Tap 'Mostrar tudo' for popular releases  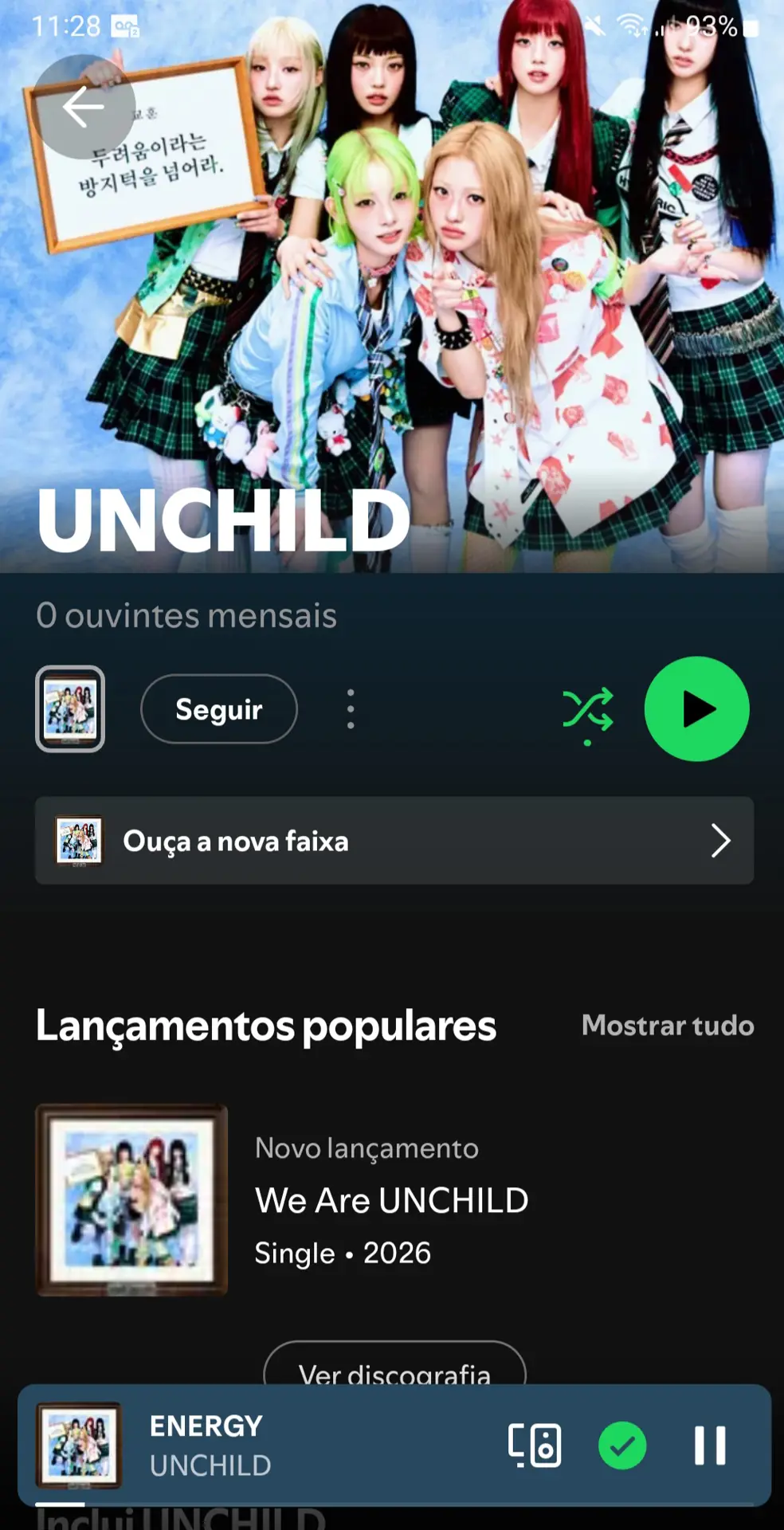click(668, 1025)
